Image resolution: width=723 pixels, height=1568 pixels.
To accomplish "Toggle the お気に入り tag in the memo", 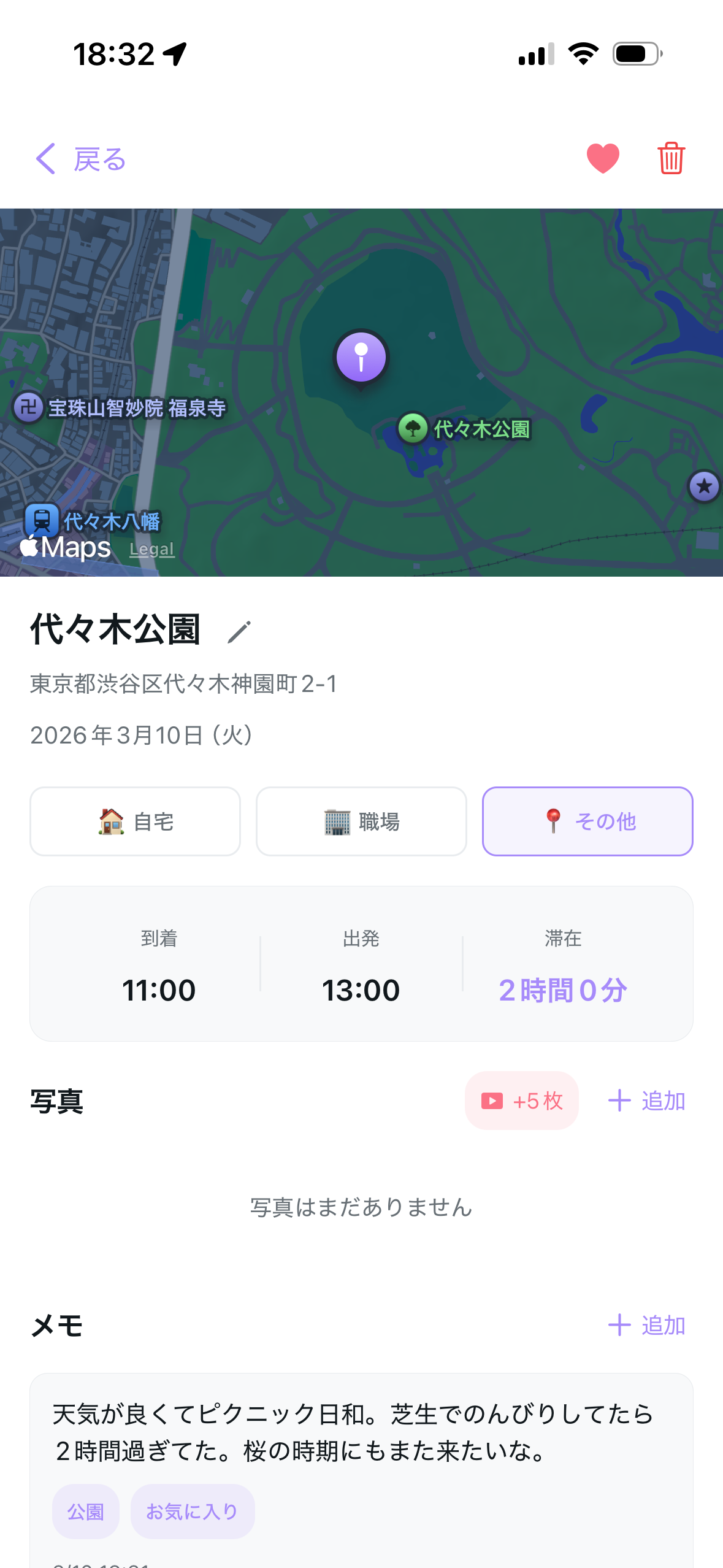I will click(x=192, y=1511).
